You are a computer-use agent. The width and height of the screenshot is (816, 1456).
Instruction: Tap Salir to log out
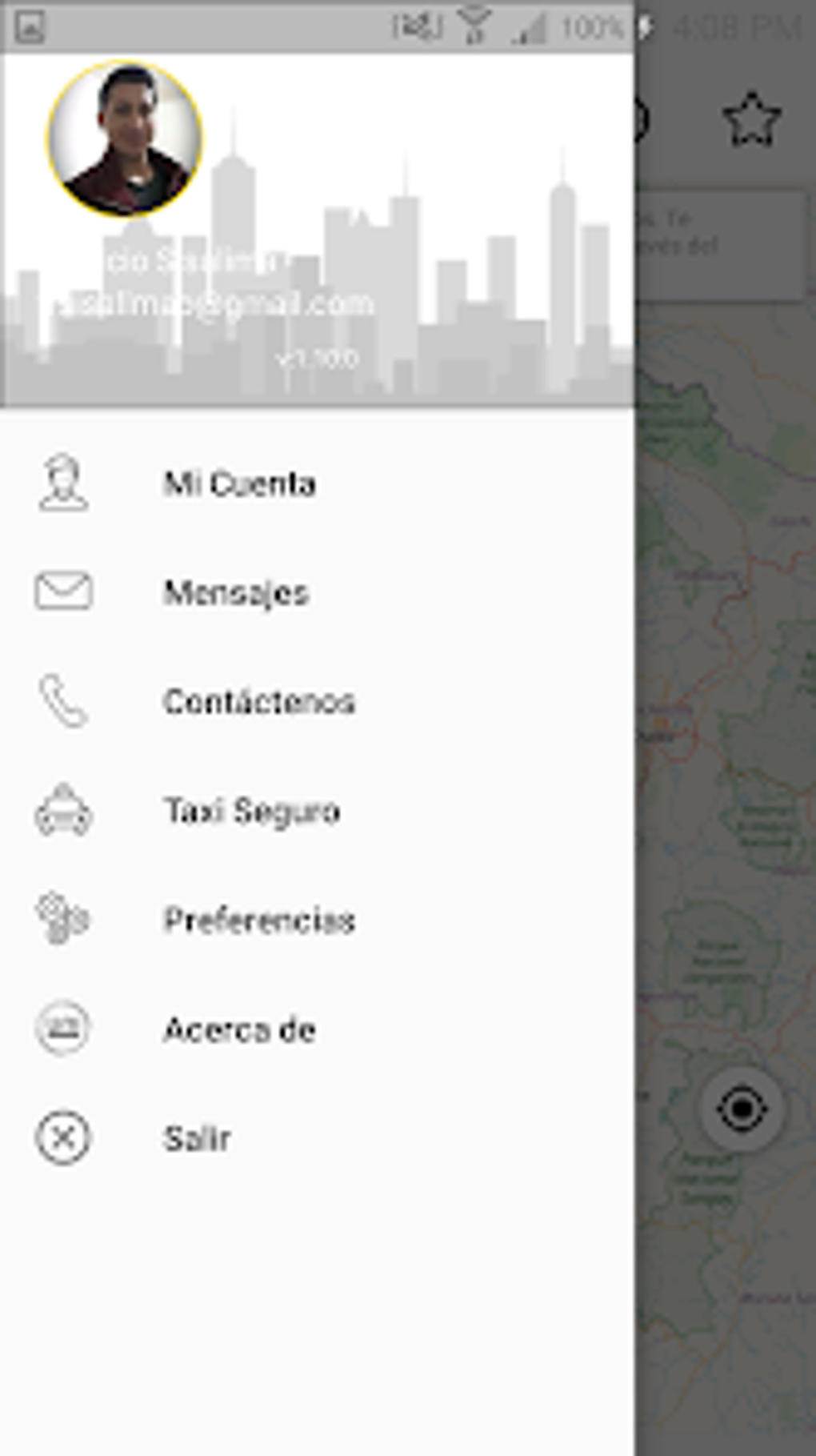click(x=318, y=1137)
